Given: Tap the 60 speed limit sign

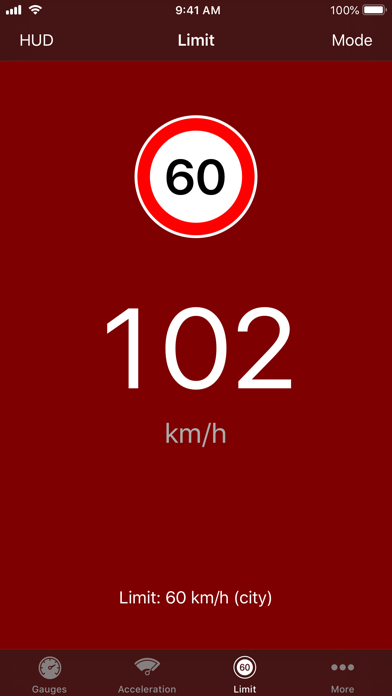Looking at the screenshot, I should tap(196, 177).
